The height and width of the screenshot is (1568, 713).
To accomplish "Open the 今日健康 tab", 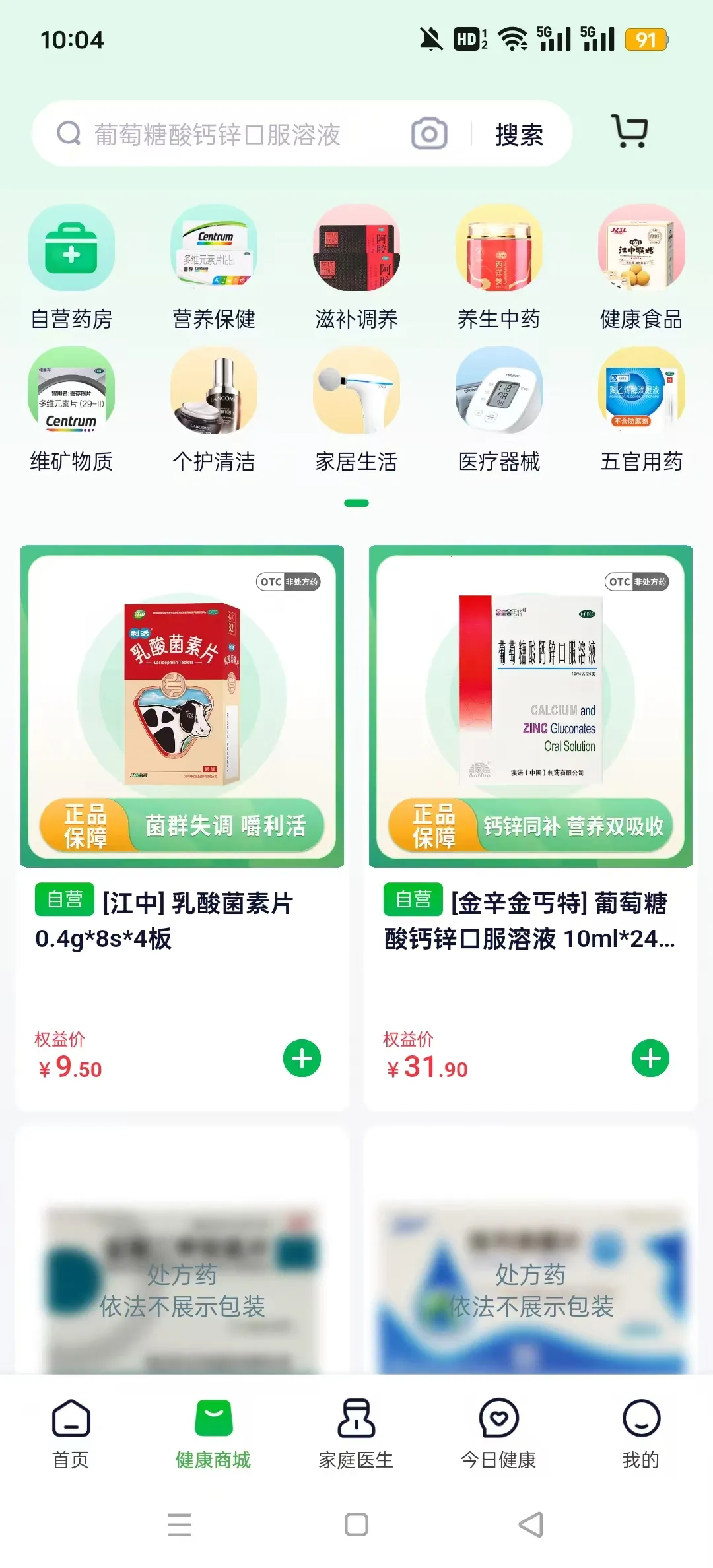I will click(x=498, y=1442).
